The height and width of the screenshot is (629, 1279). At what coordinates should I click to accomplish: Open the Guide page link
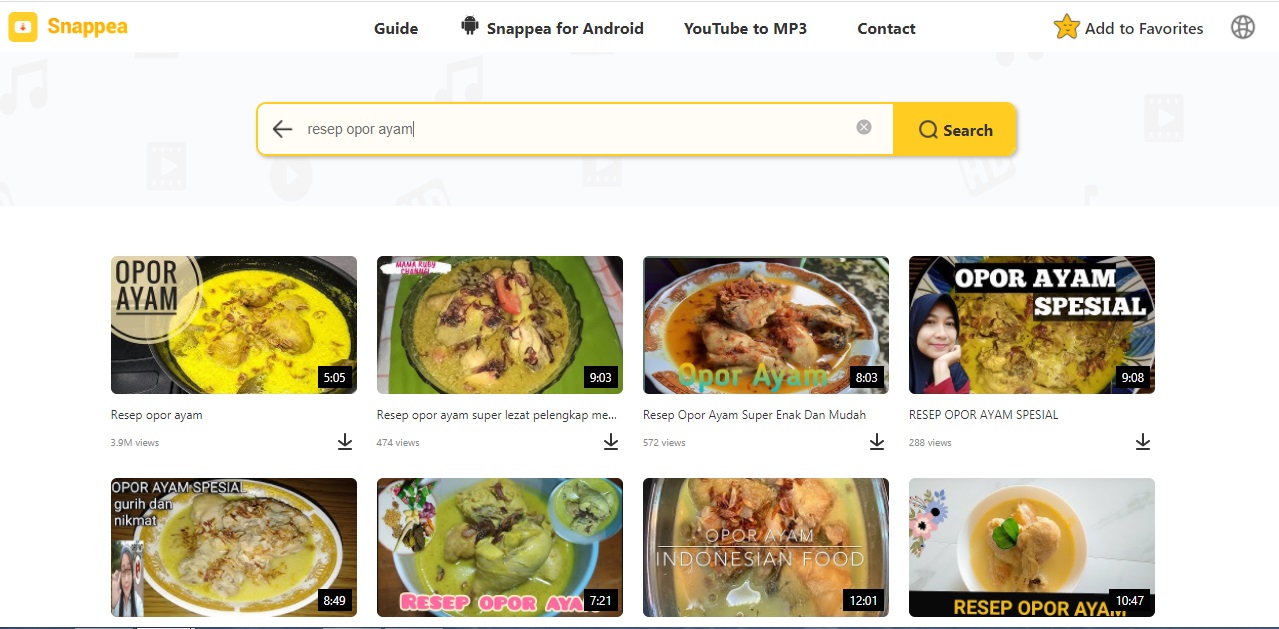pos(396,28)
